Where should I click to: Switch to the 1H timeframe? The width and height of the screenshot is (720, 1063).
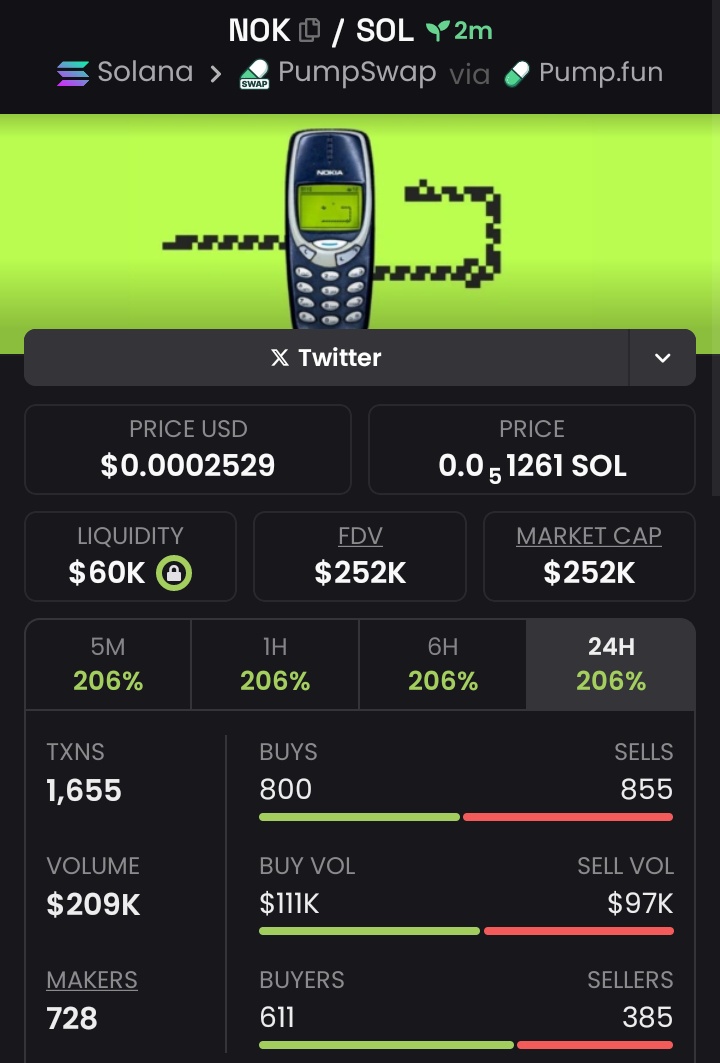274,664
